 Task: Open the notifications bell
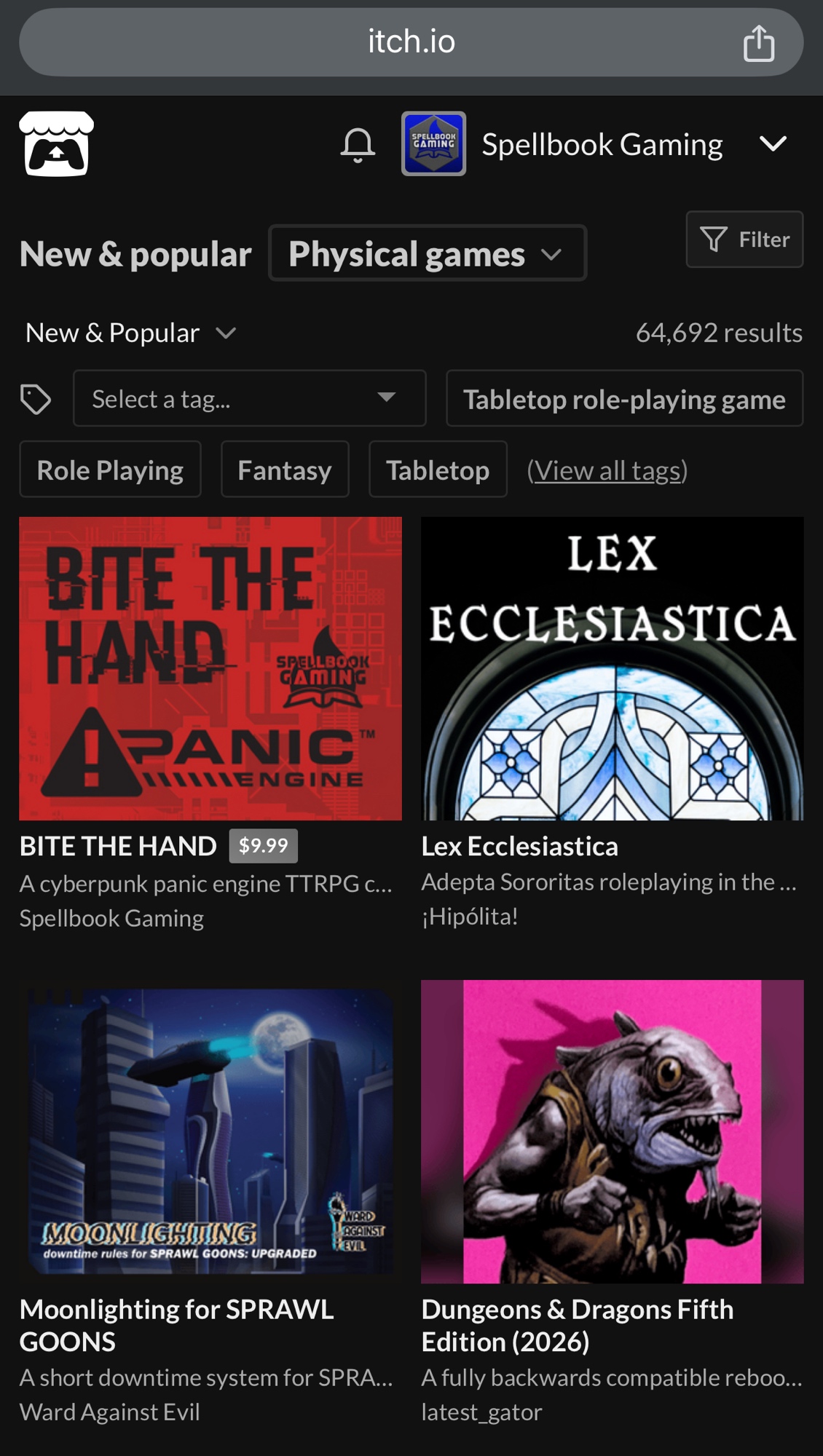tap(358, 144)
